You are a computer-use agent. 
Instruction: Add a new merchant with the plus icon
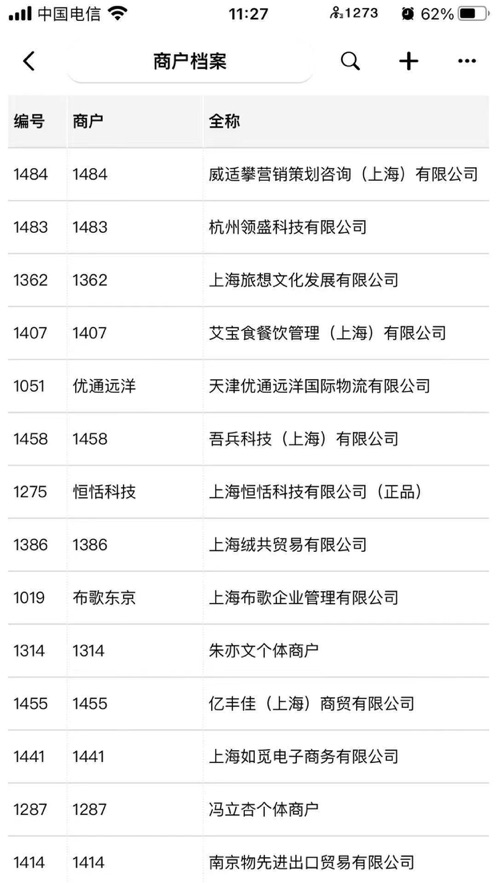[409, 61]
